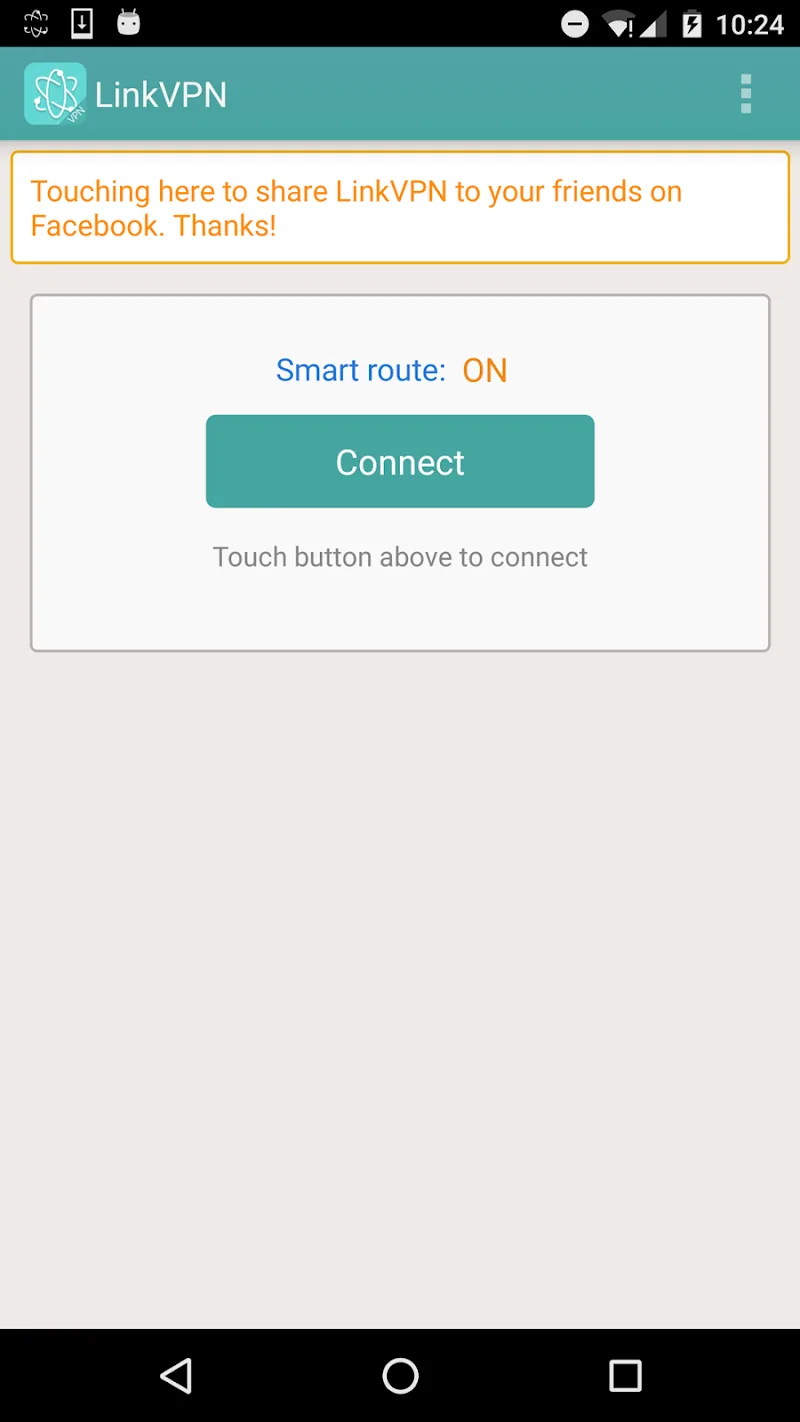Share LinkVPN on Facebook banner

coord(400,208)
